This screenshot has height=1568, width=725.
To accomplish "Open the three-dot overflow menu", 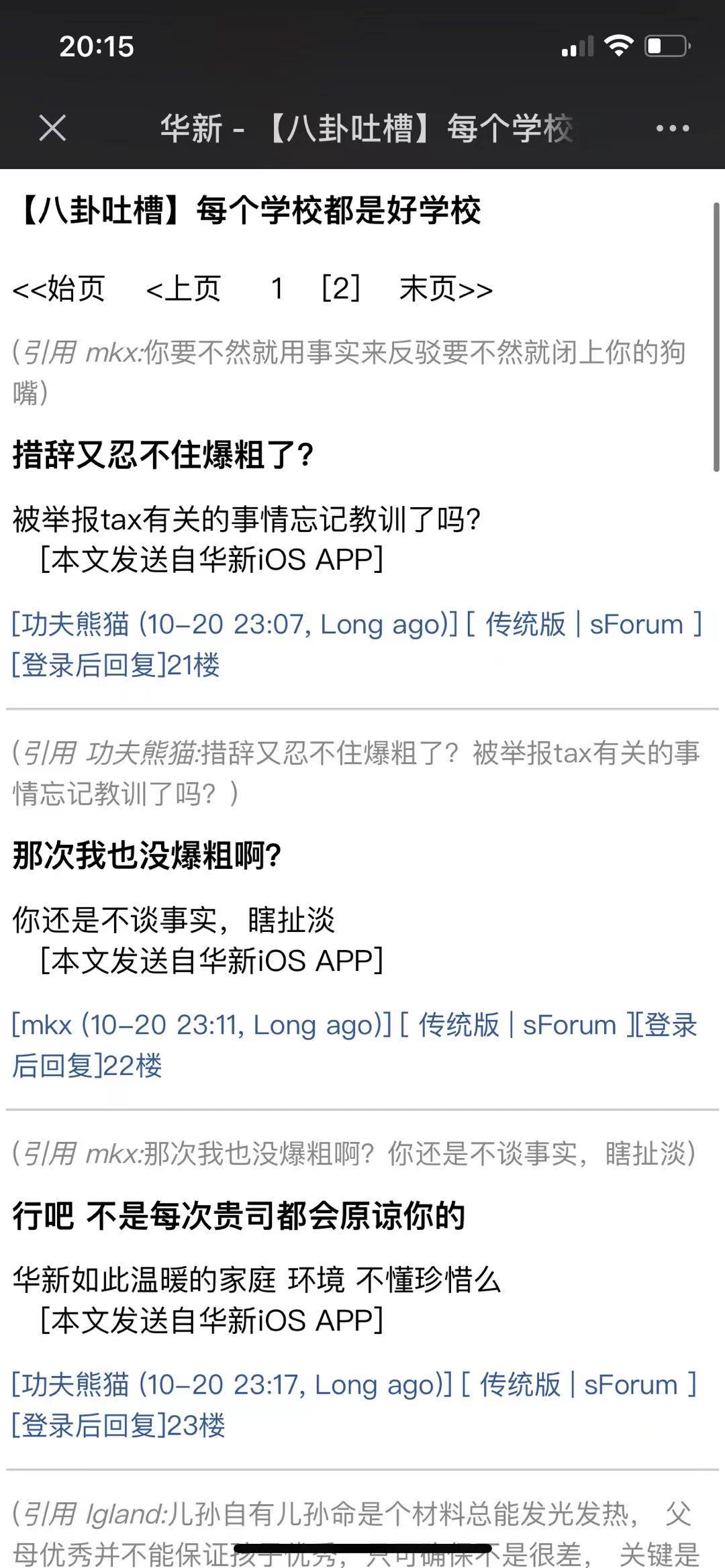I will 672,128.
